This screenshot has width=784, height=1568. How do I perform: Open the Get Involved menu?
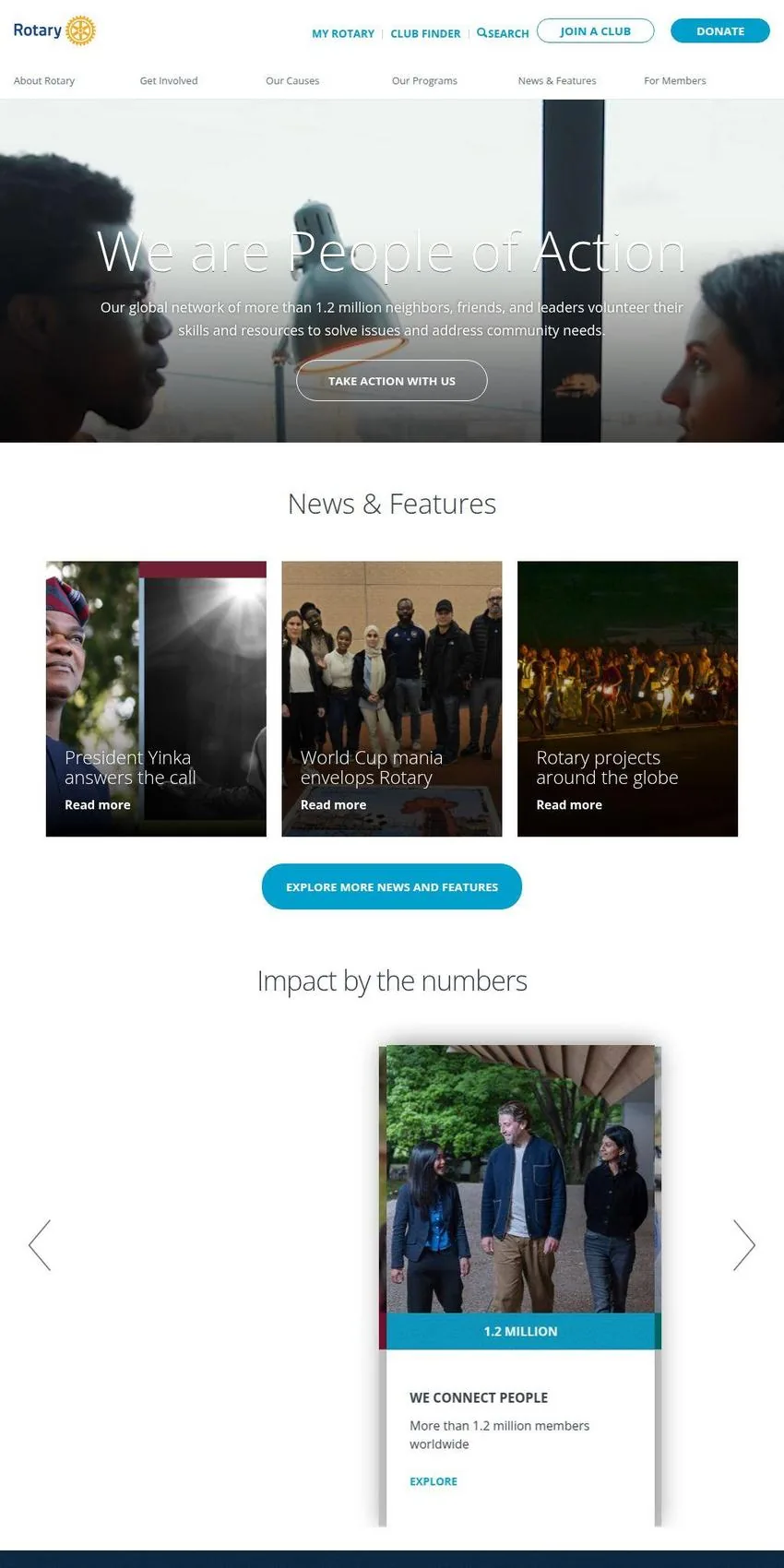point(169,80)
